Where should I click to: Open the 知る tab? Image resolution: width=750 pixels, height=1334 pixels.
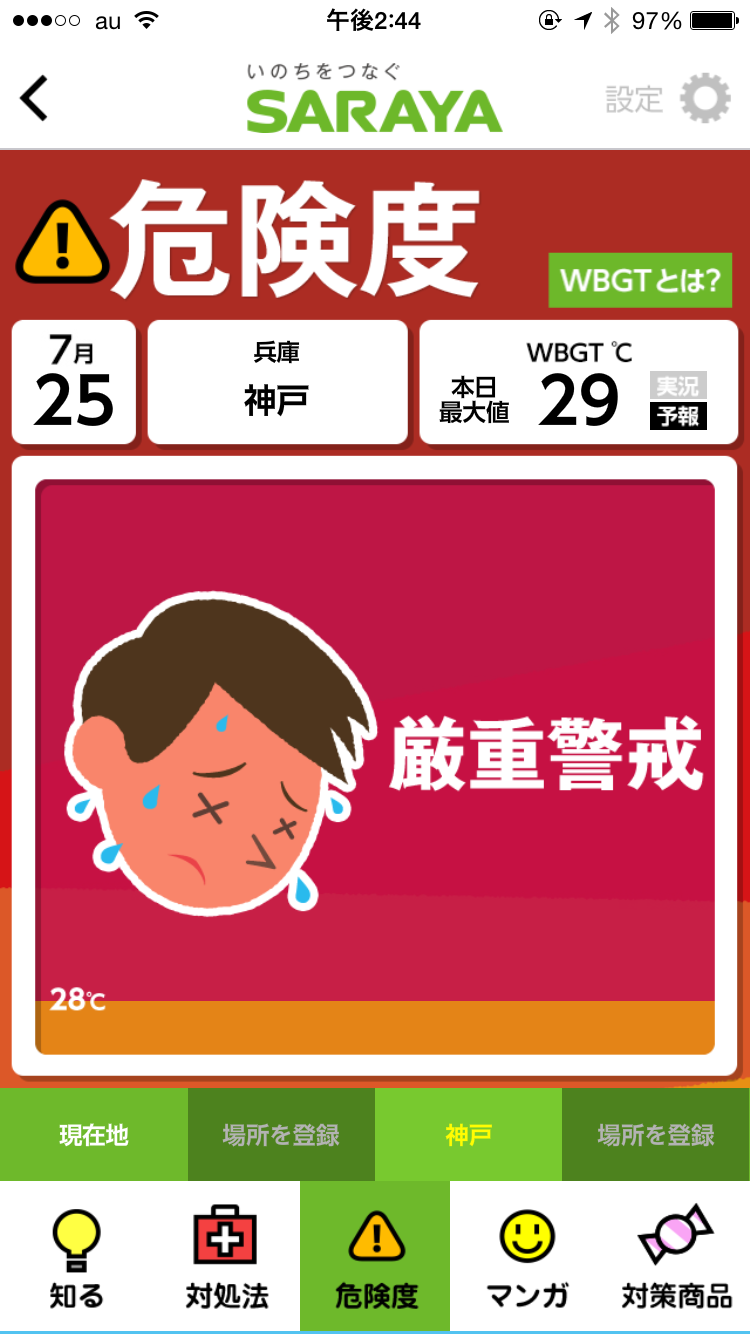click(x=76, y=1257)
